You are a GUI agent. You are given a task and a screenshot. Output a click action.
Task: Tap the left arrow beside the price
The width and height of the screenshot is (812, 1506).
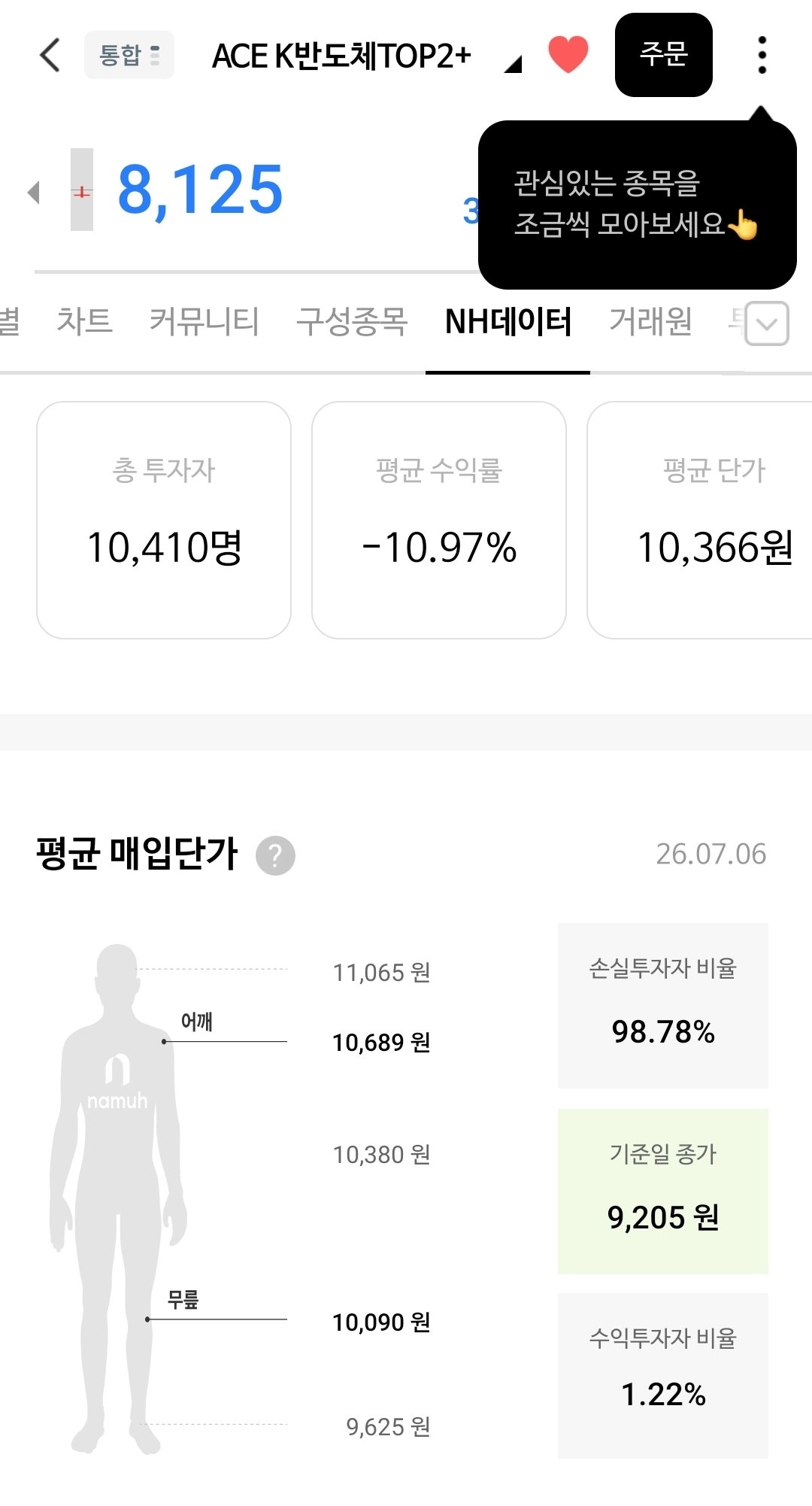point(33,193)
